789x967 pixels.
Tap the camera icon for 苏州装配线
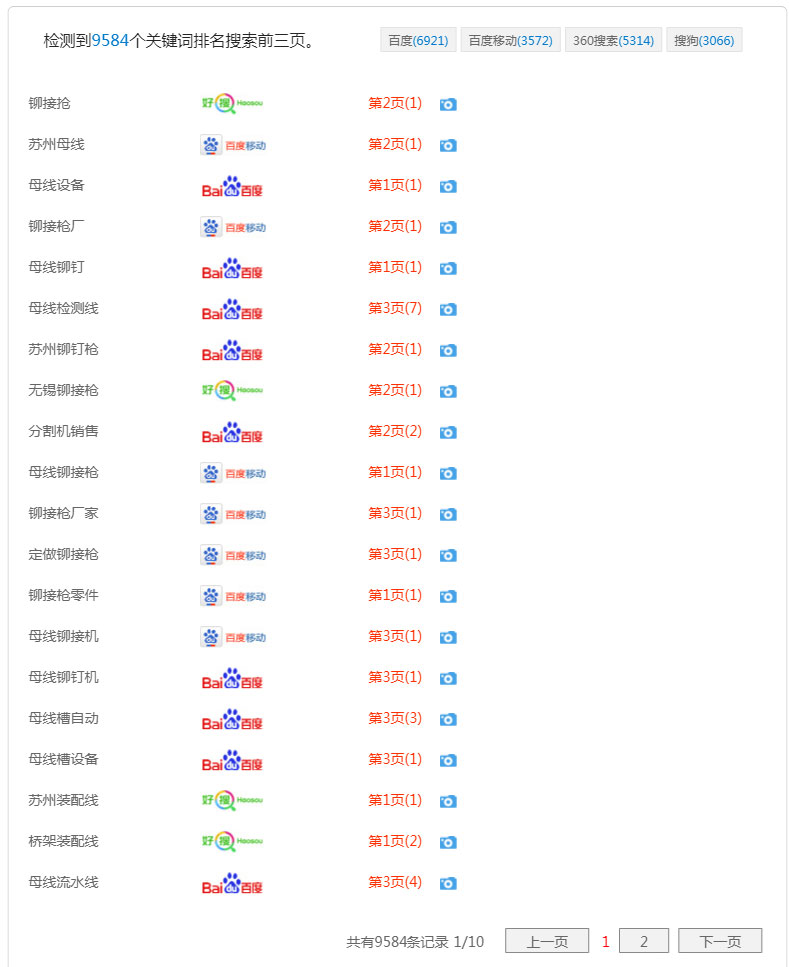448,801
